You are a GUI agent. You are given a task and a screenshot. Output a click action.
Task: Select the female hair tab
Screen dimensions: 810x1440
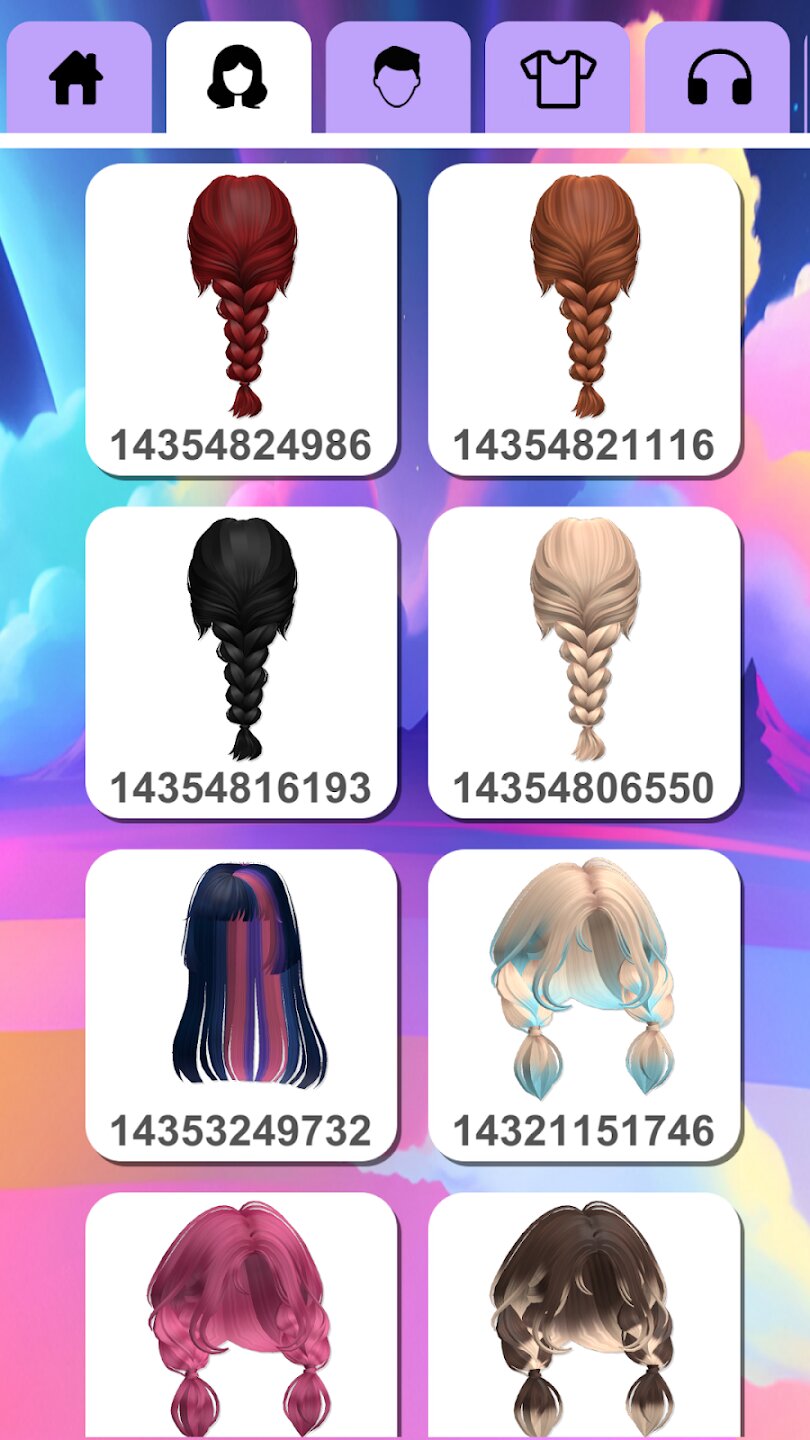[238, 78]
